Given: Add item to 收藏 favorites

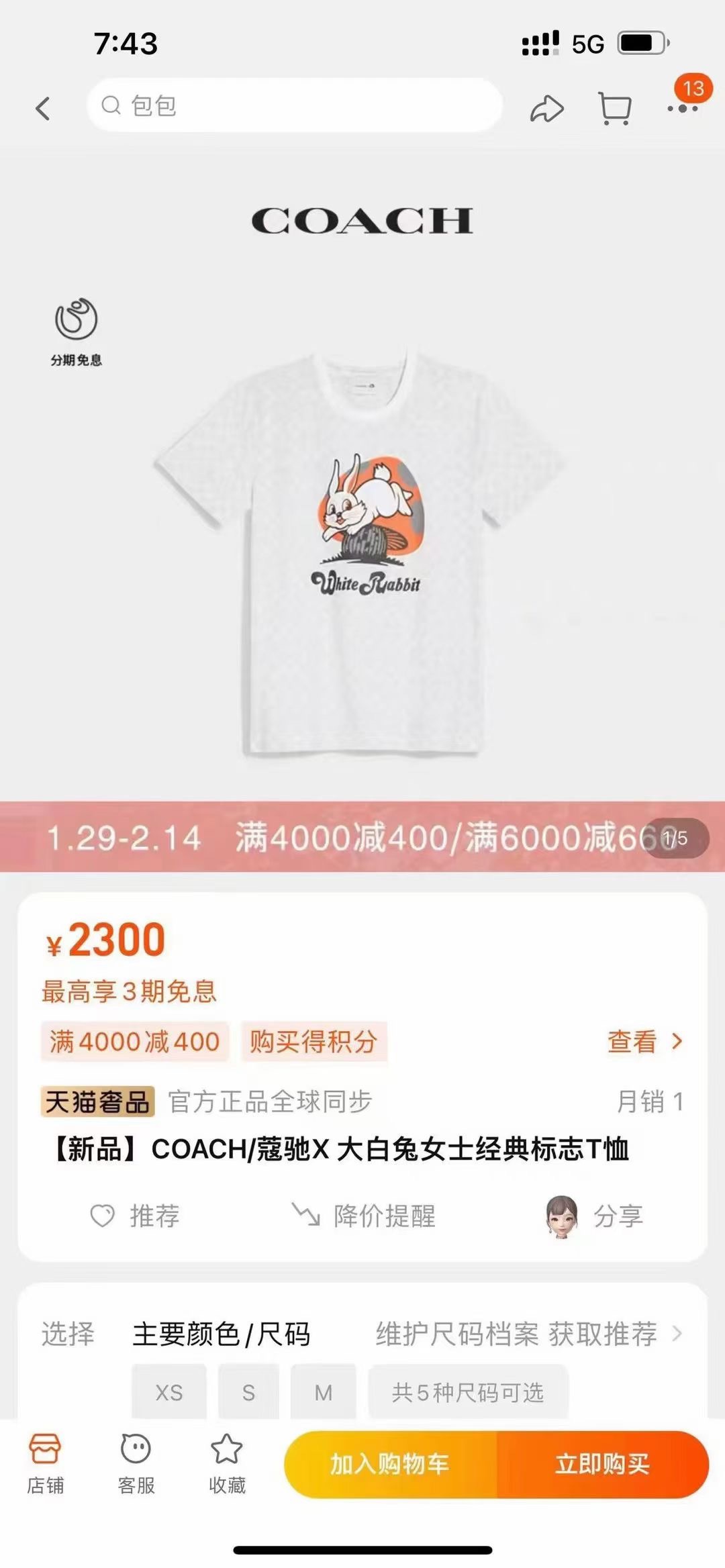Looking at the screenshot, I should coord(227,1465).
